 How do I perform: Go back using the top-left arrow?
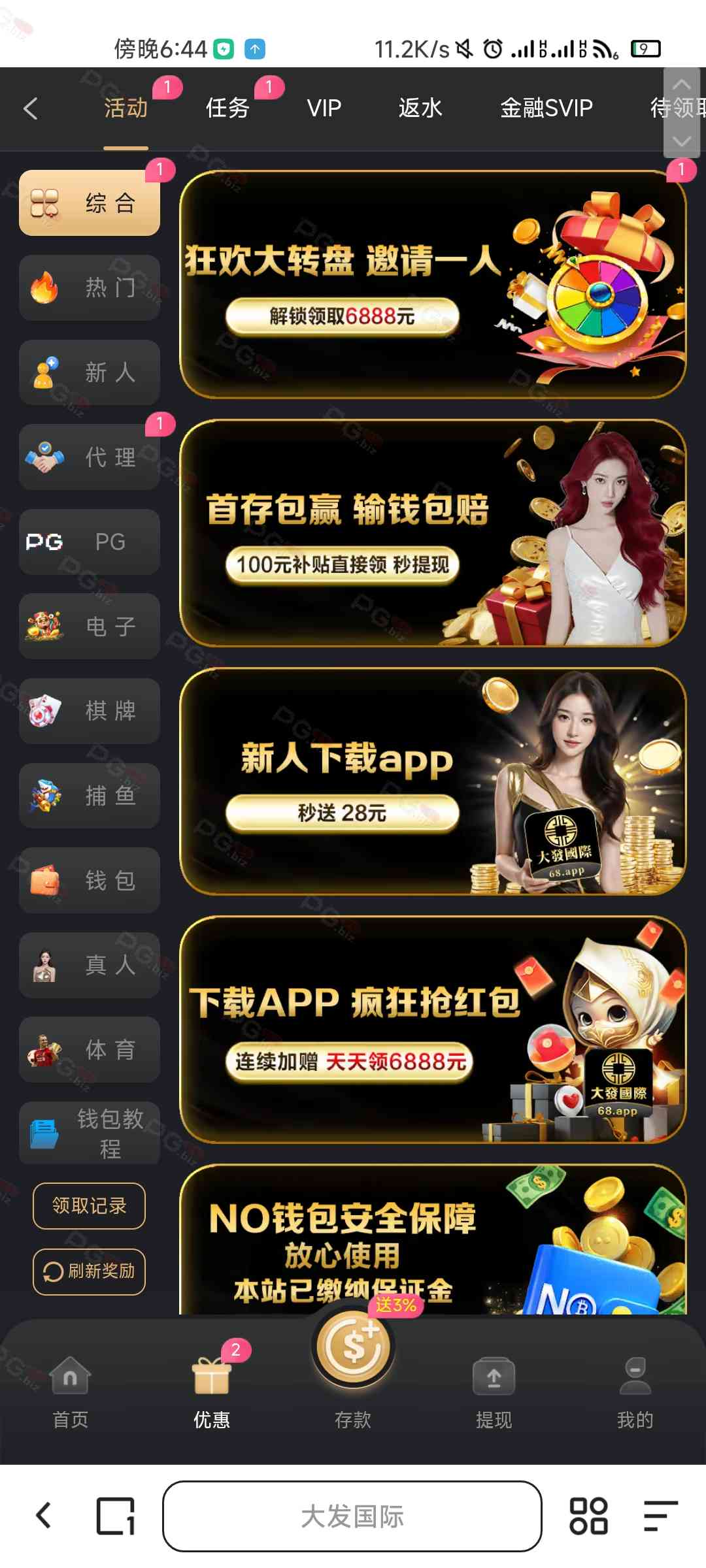pos(31,108)
